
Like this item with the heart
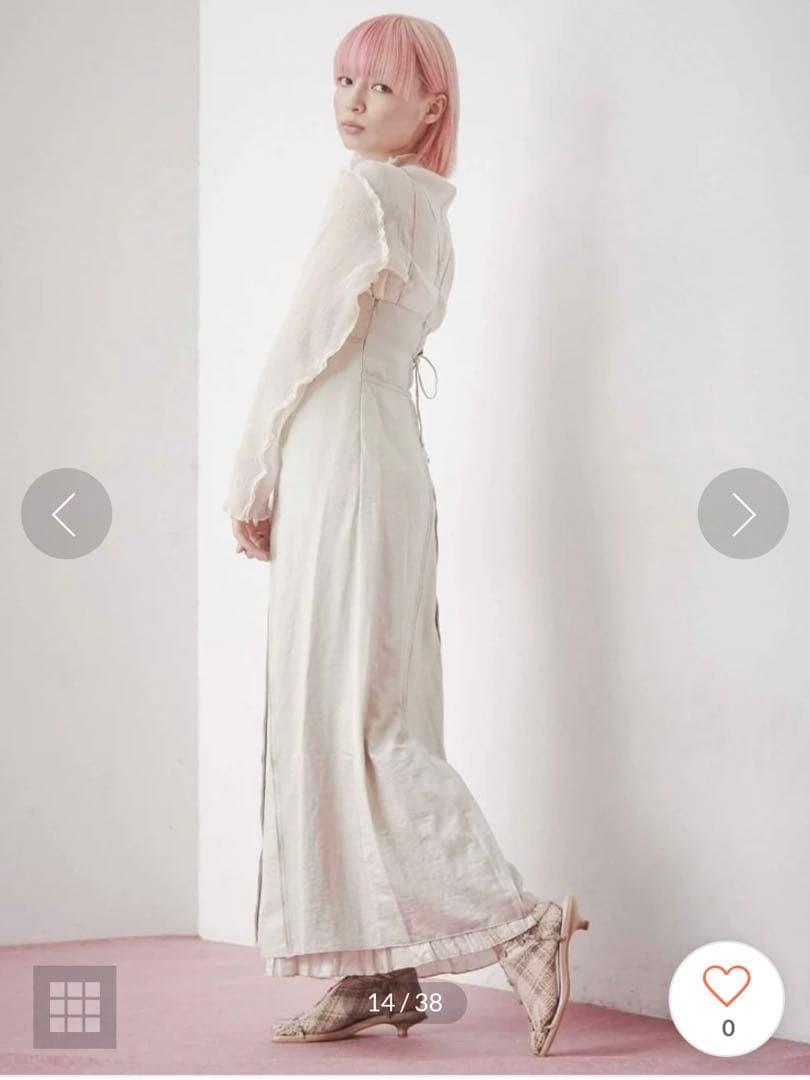[727, 990]
